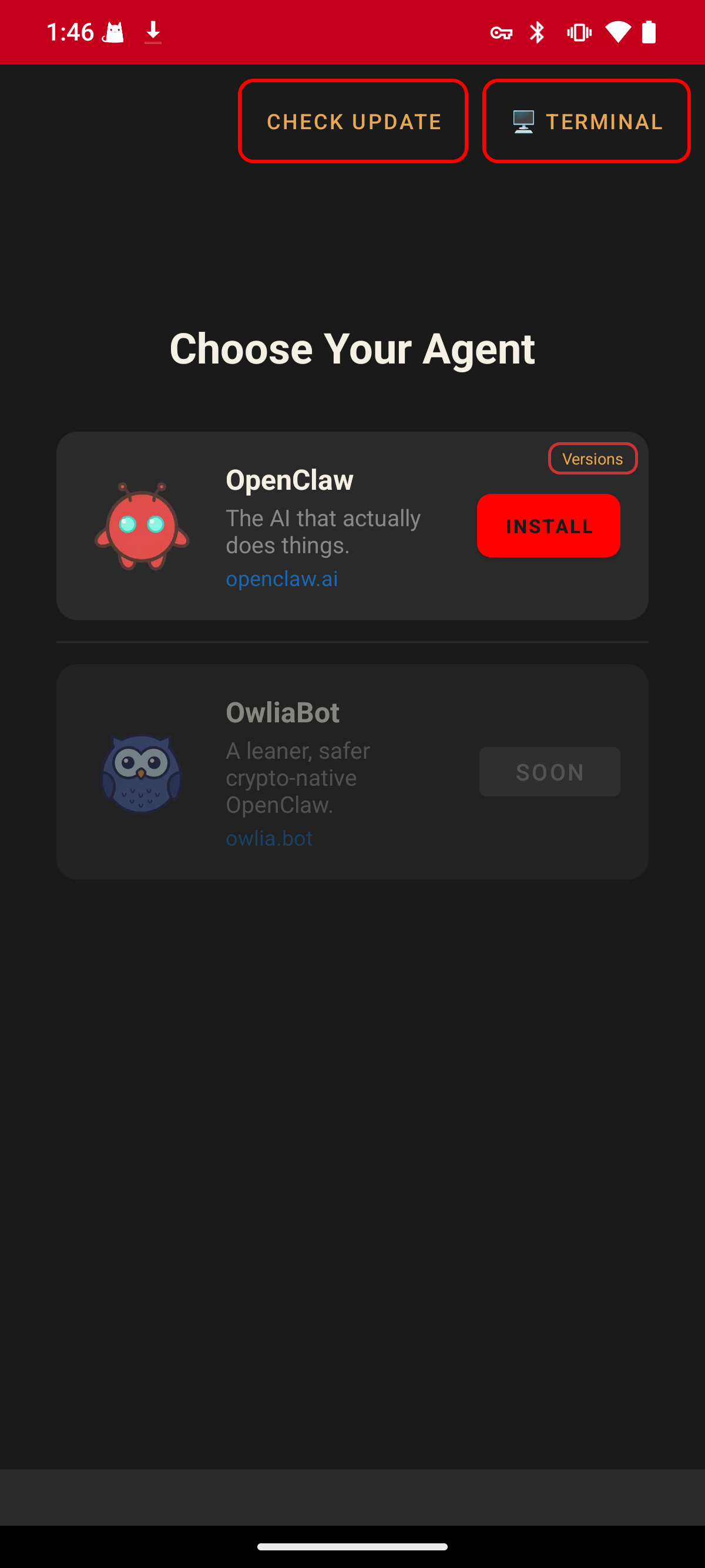The width and height of the screenshot is (705, 1568).
Task: Open the Terminal
Action: coord(586,121)
